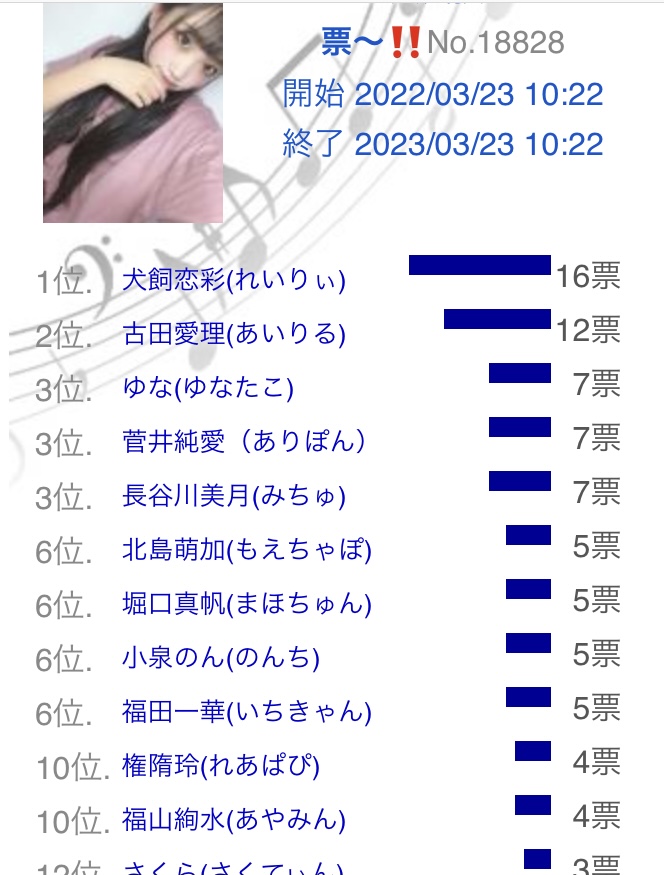Open the poll title link ending 票〜
The image size is (664, 875).
tap(353, 42)
